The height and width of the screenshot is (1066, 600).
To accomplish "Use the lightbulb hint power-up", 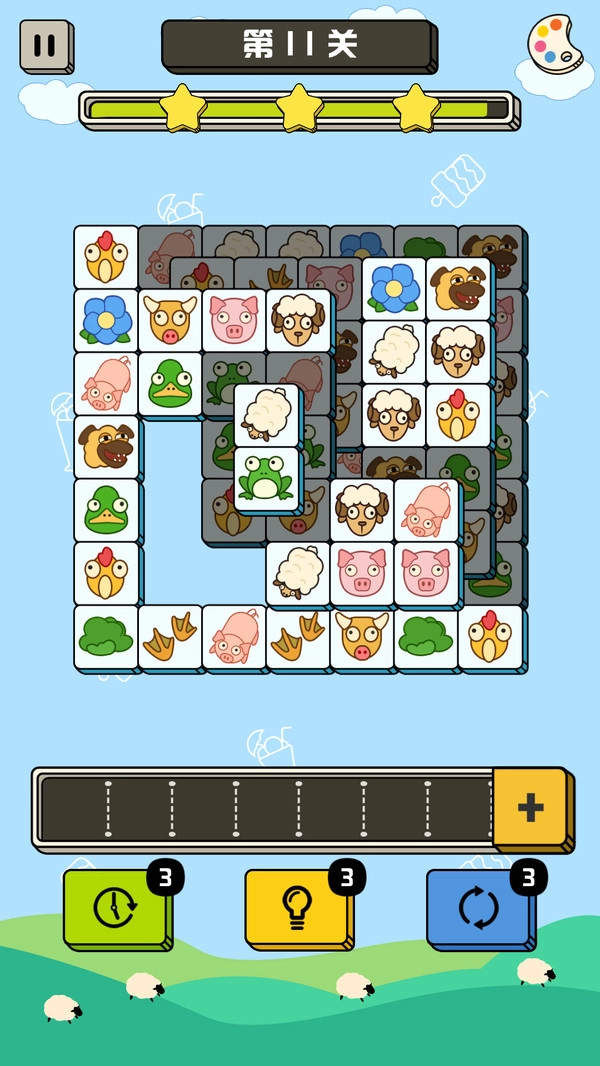I will coord(297,907).
